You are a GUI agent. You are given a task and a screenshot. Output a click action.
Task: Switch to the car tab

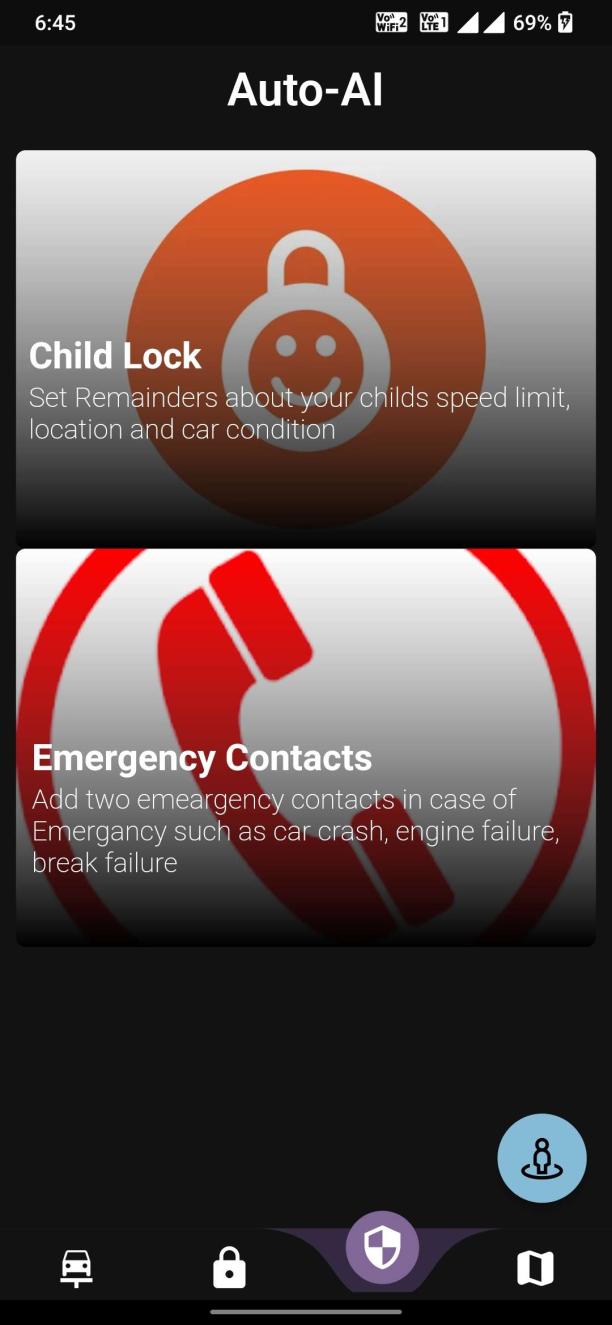pyautogui.click(x=76, y=1269)
